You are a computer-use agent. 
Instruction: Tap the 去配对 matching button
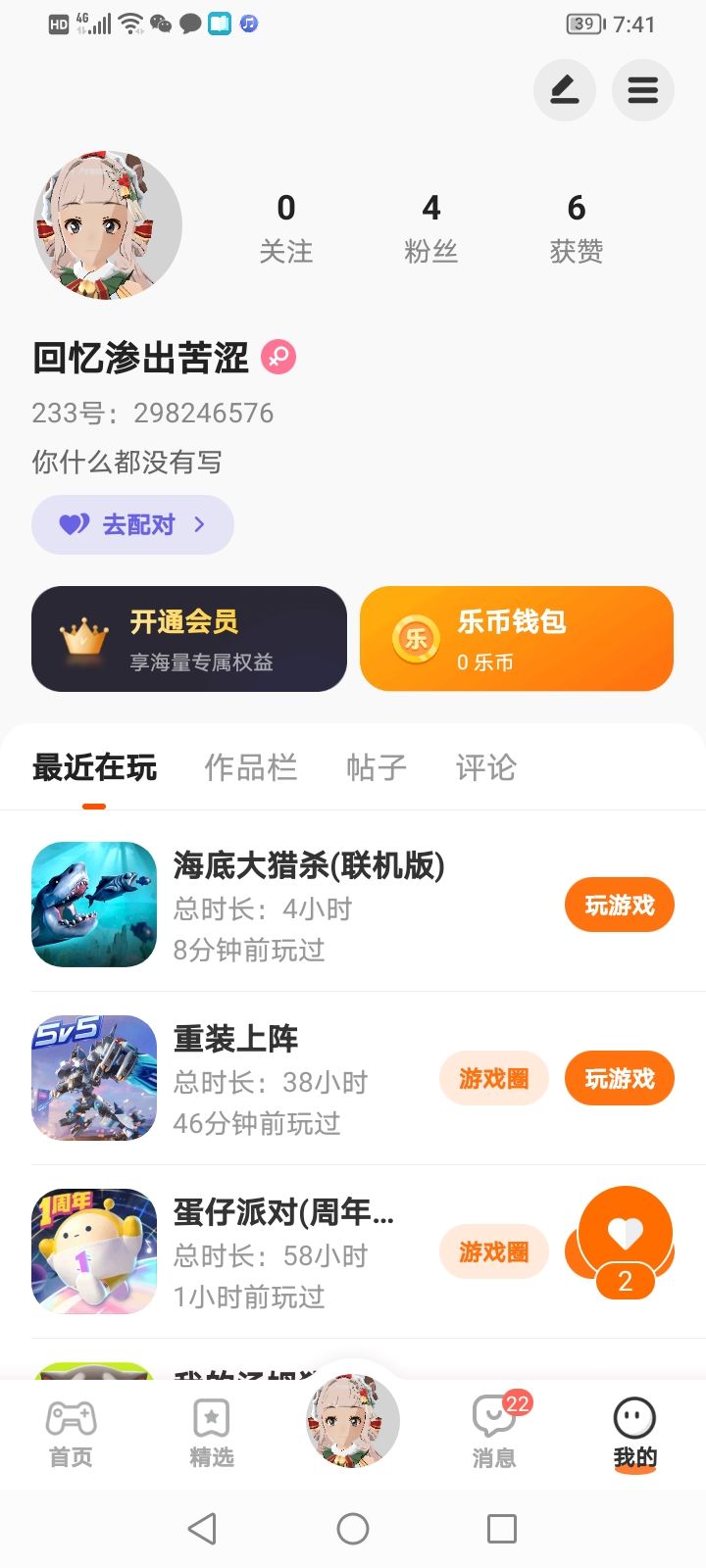click(132, 525)
